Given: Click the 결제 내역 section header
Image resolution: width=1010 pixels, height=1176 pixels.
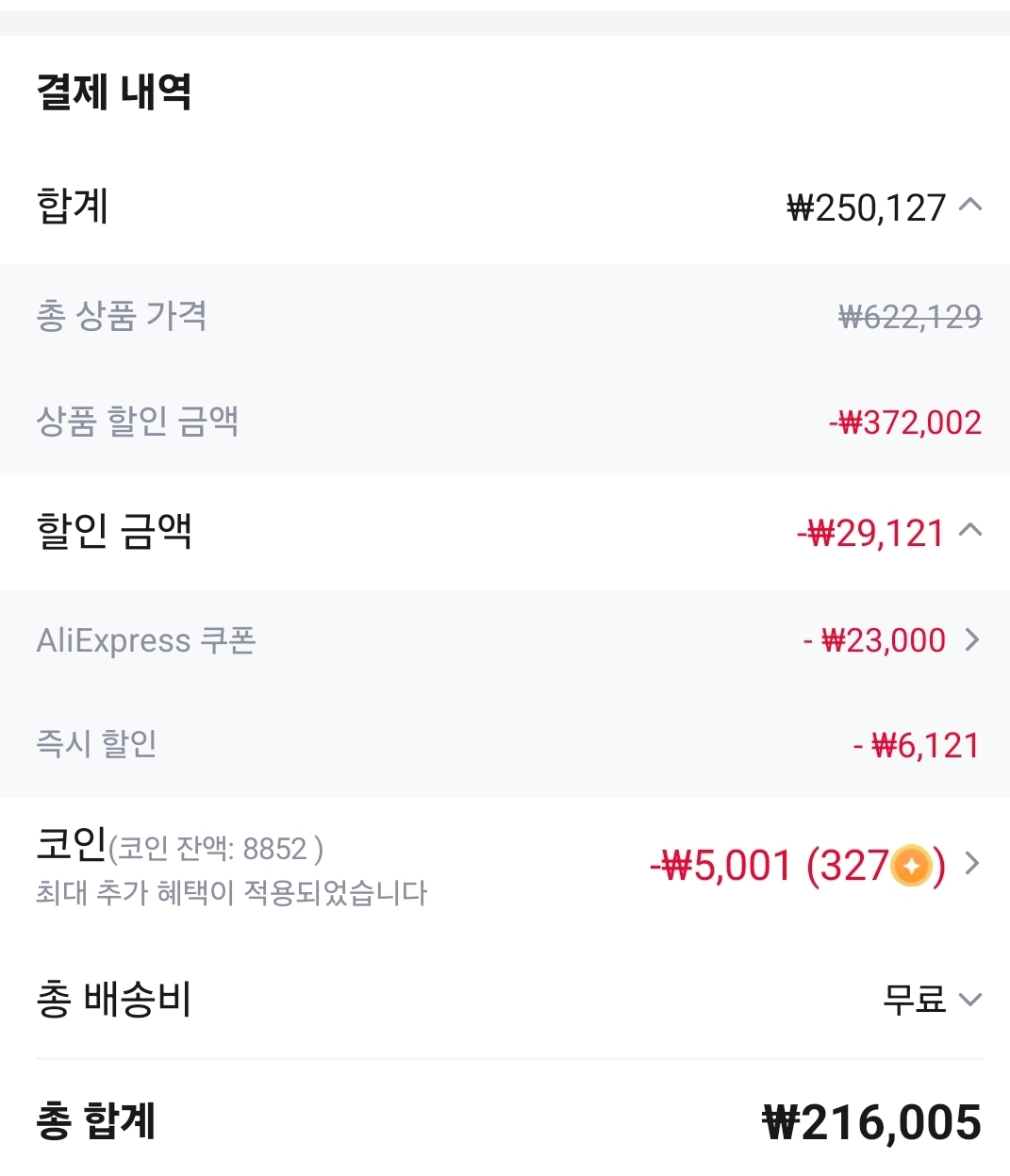Looking at the screenshot, I should (115, 90).
